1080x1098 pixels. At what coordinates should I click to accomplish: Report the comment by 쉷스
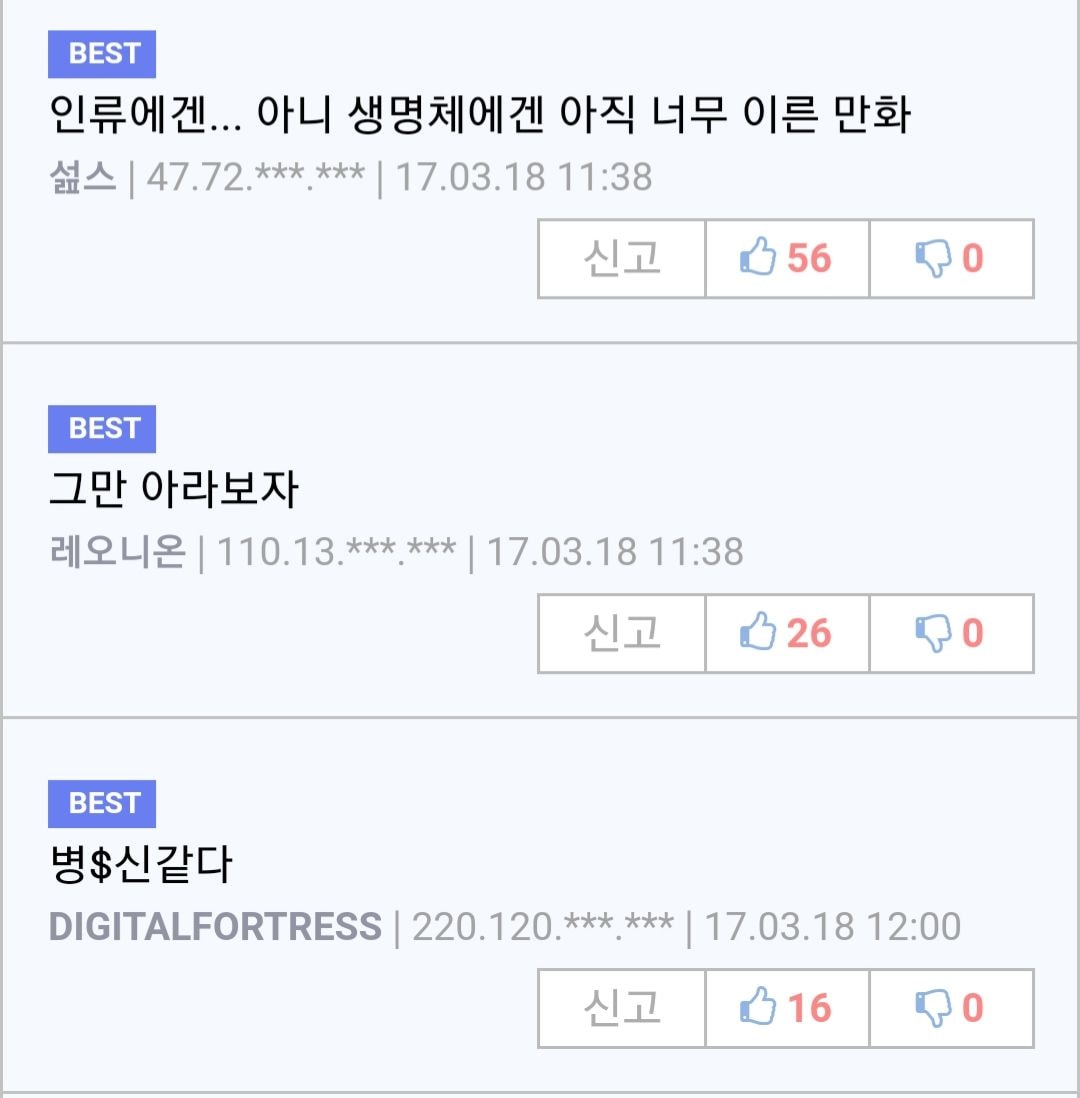coord(622,259)
